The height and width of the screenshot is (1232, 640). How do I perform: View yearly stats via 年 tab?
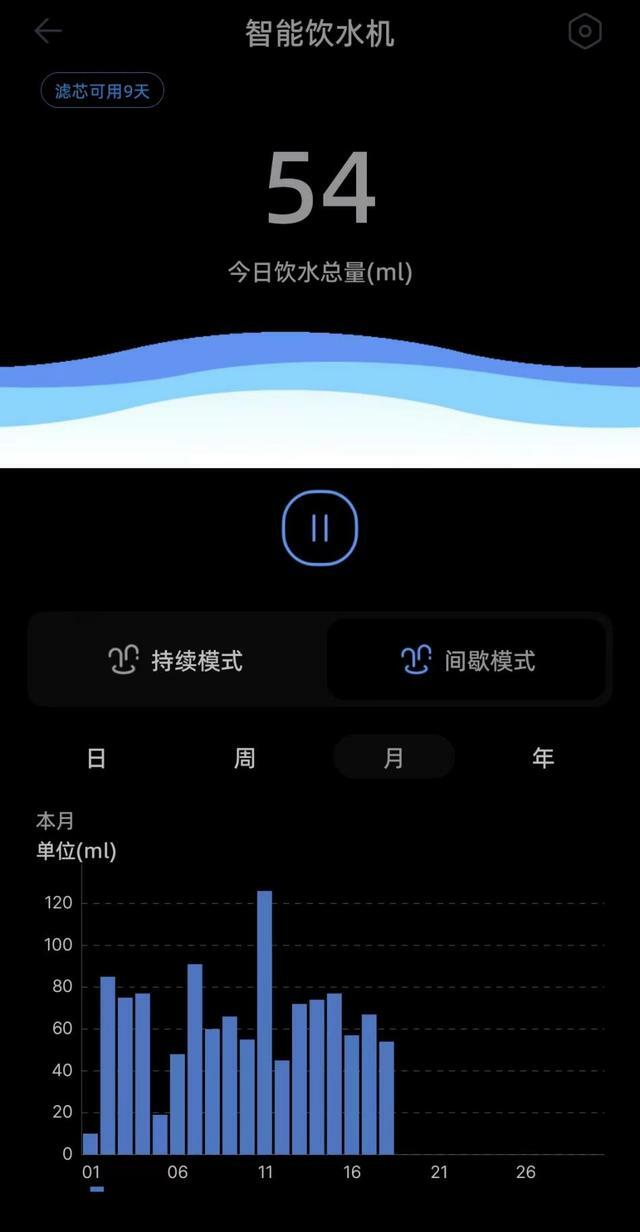tap(542, 758)
